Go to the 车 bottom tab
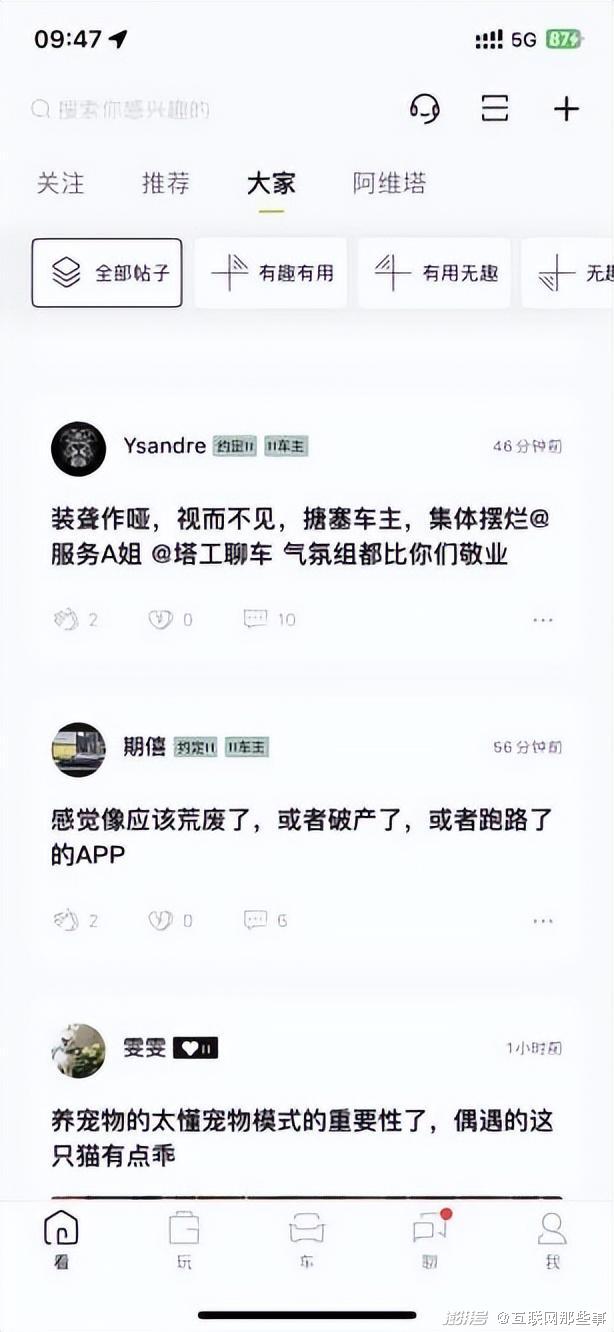The height and width of the screenshot is (1332, 614). point(307,1240)
